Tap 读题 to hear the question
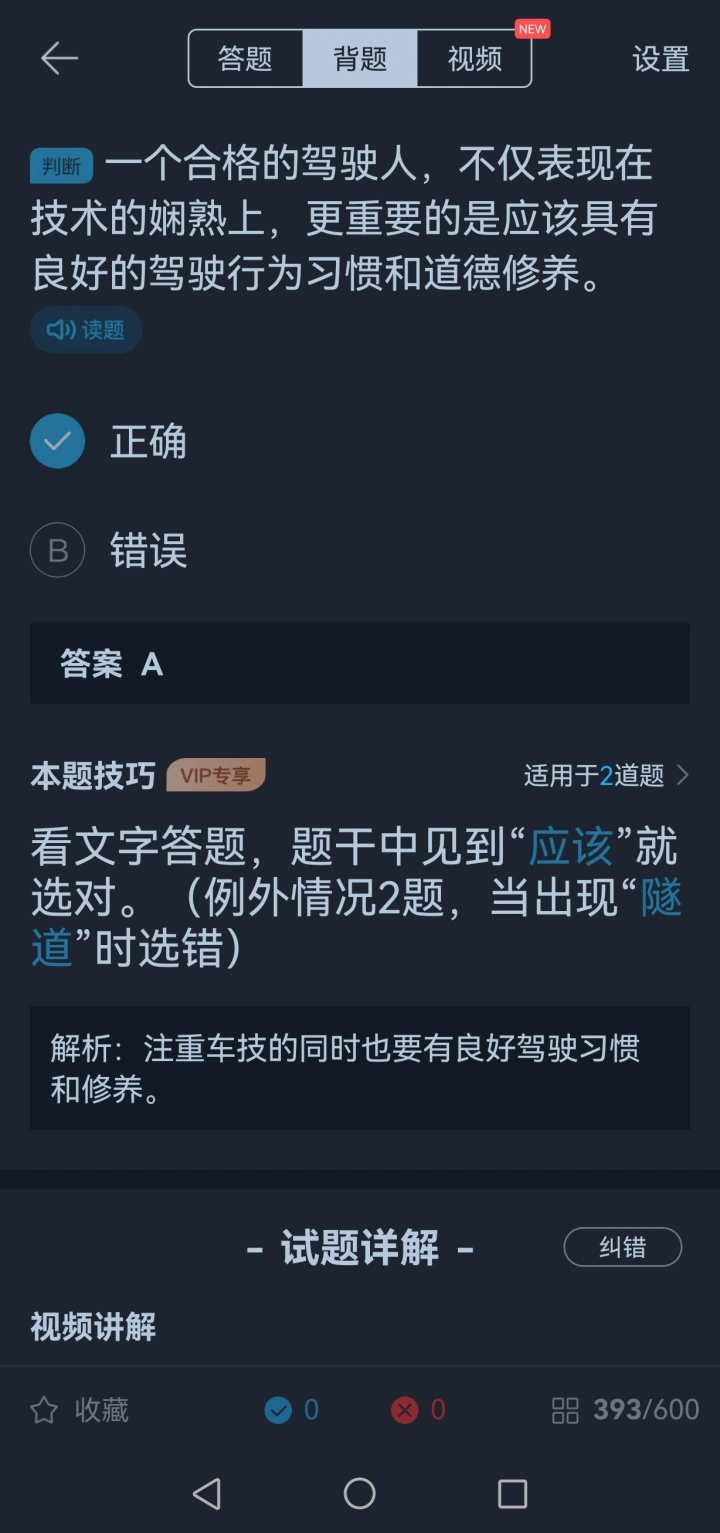The image size is (720, 1533). [x=86, y=330]
